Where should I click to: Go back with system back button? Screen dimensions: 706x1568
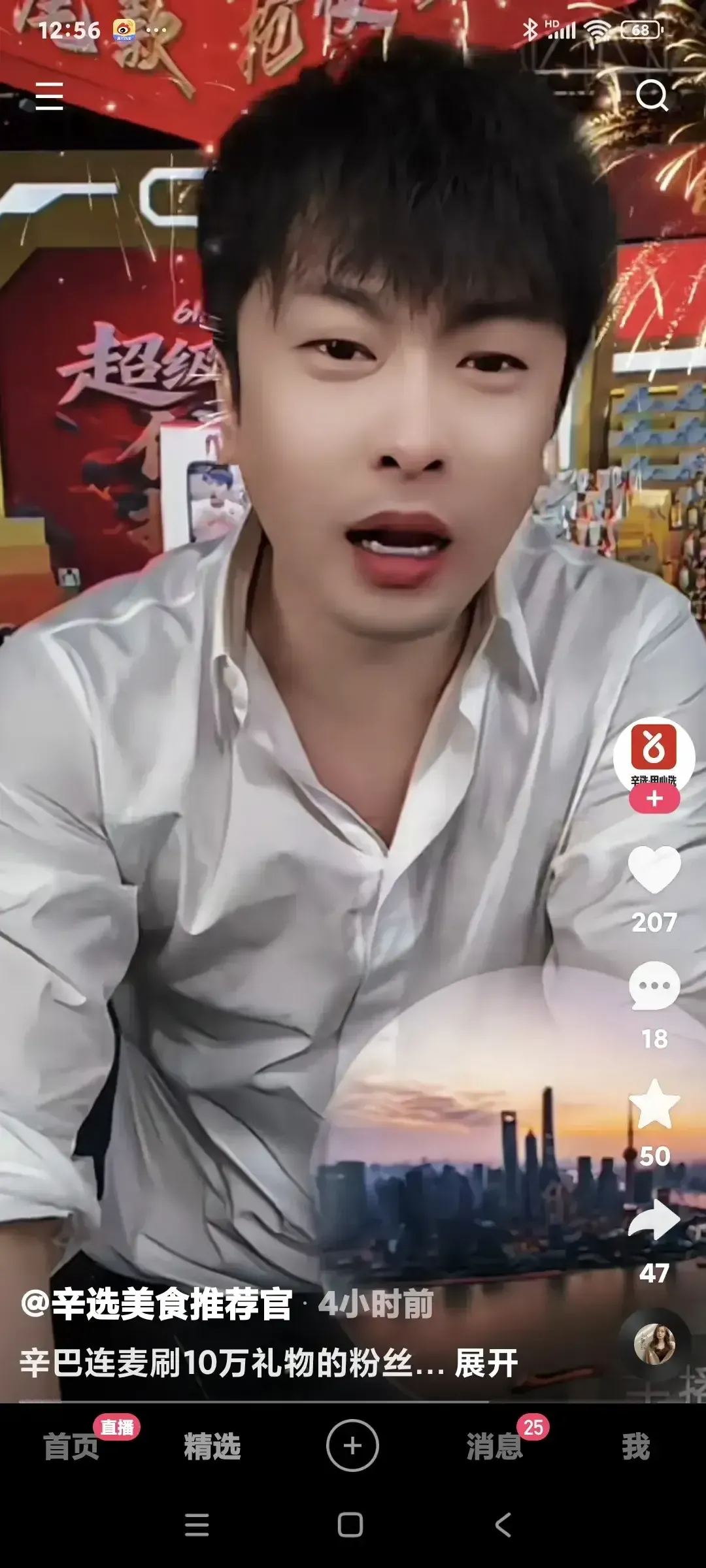[x=503, y=1525]
